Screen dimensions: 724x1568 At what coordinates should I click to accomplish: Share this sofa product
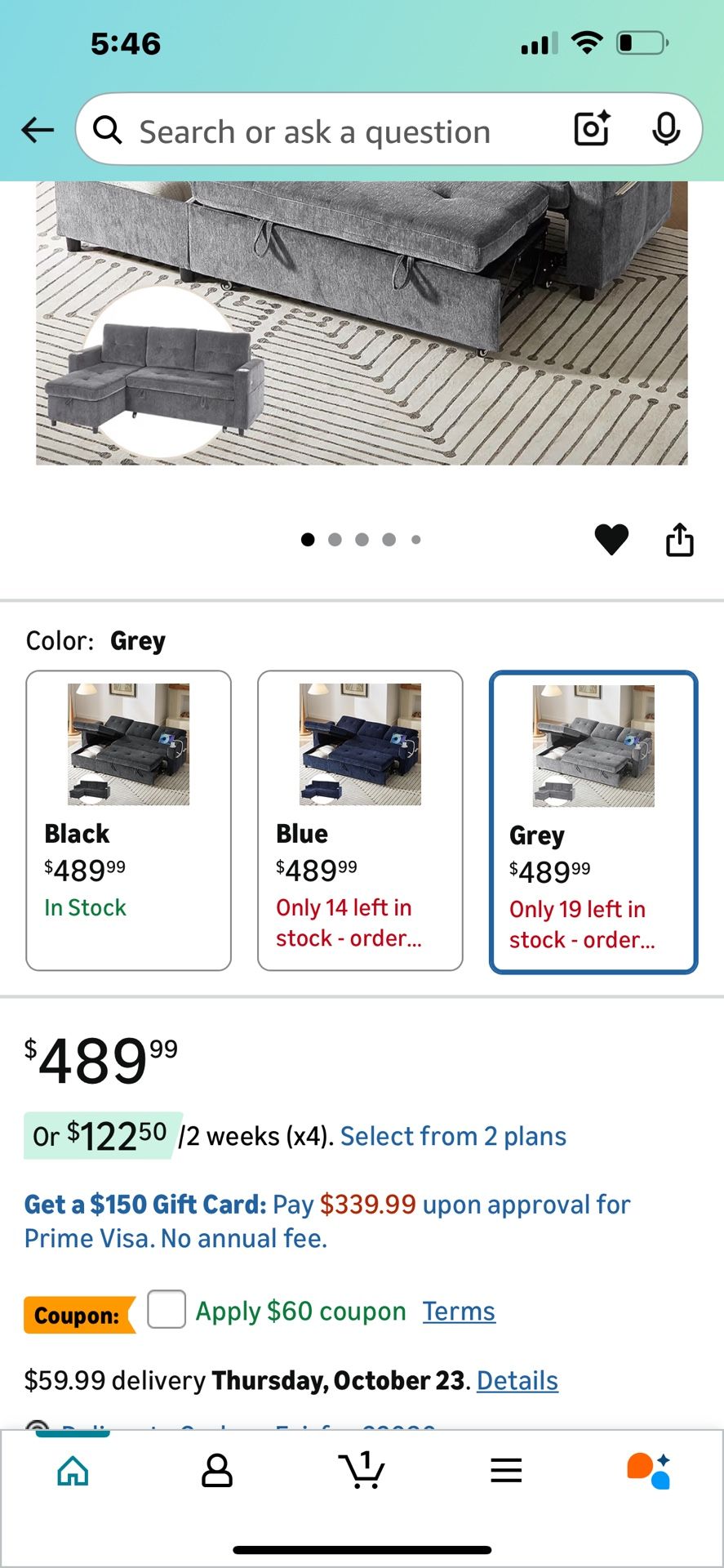coord(680,538)
